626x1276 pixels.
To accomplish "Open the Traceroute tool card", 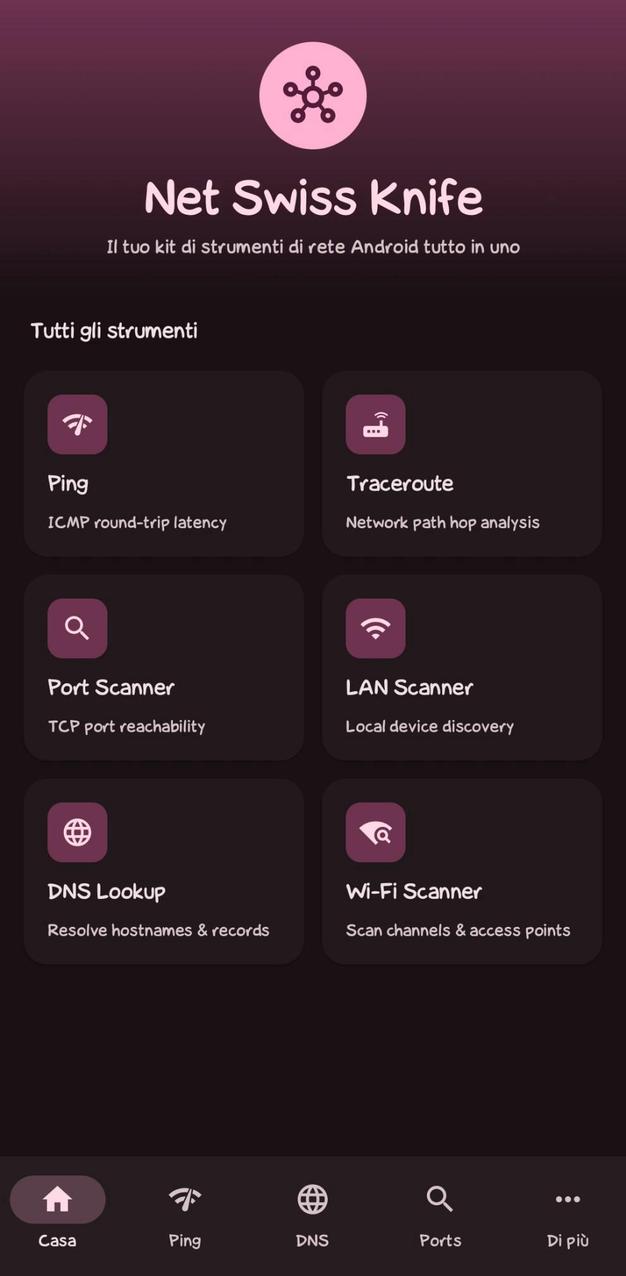I will 461,464.
